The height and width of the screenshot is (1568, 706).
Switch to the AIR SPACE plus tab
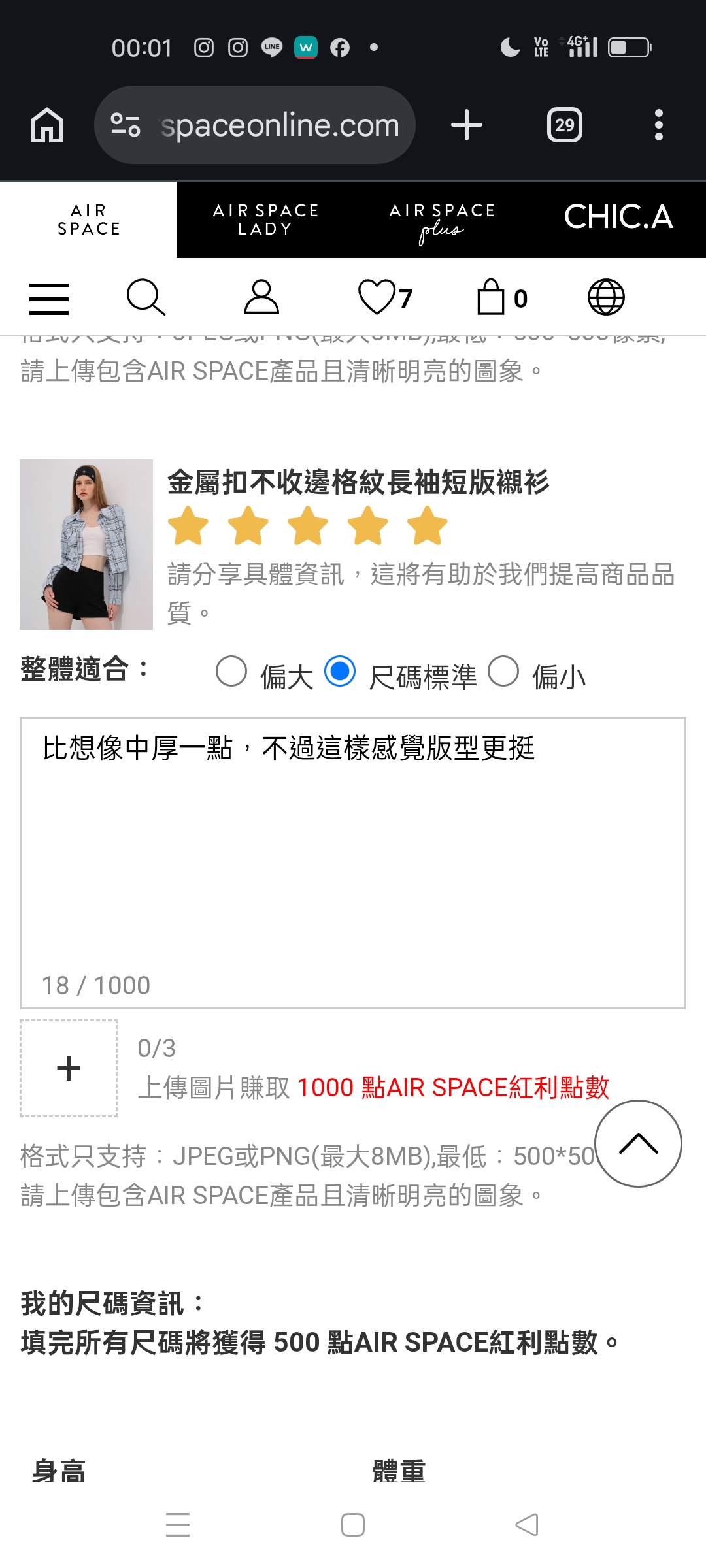click(x=442, y=220)
